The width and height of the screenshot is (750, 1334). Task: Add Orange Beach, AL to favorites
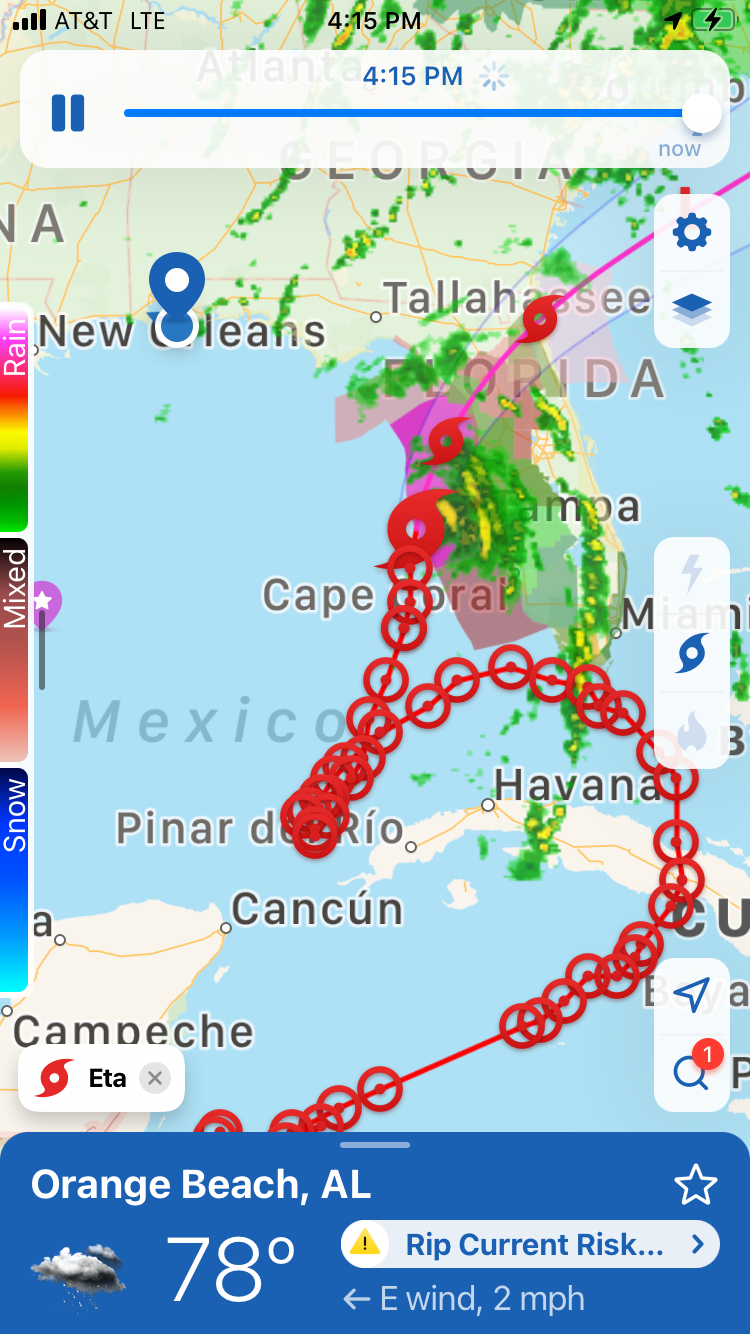(695, 1185)
